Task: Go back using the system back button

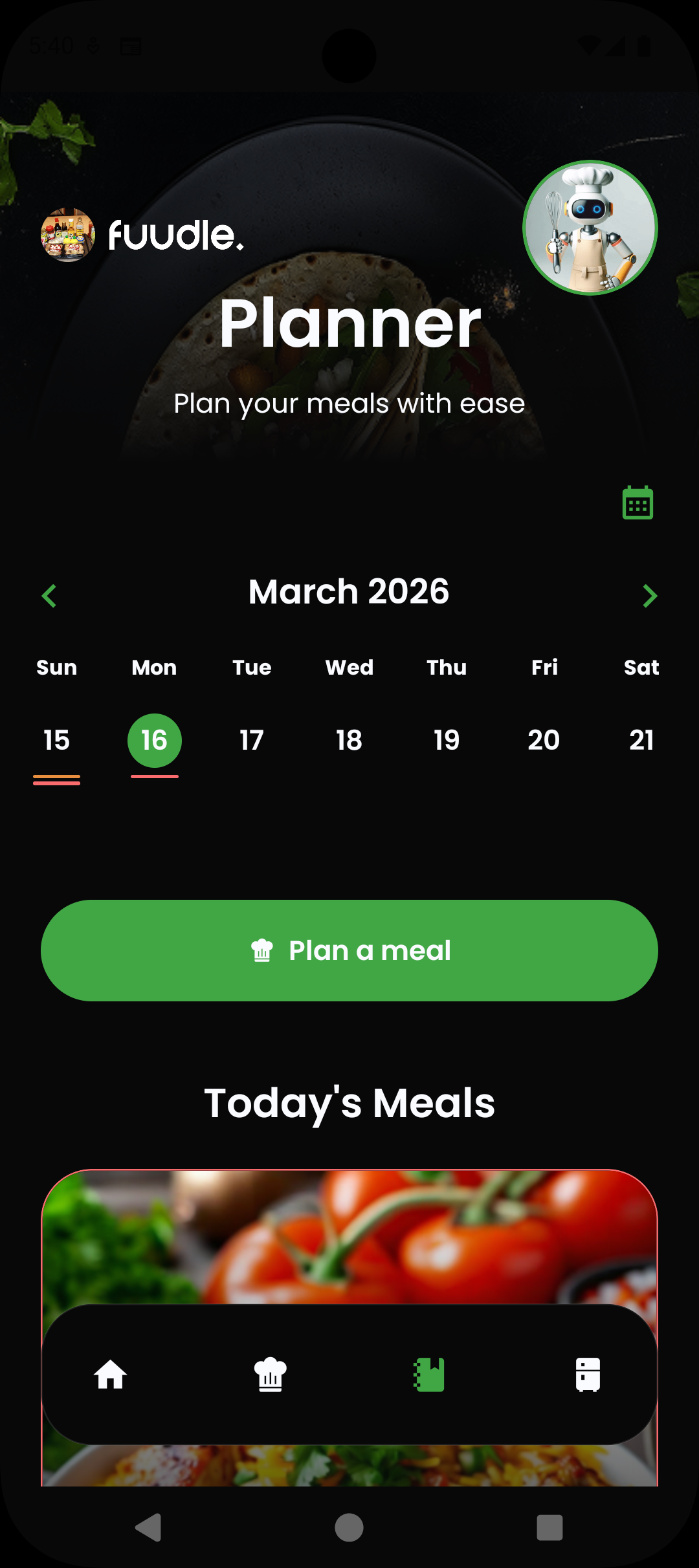Action: click(x=148, y=1527)
